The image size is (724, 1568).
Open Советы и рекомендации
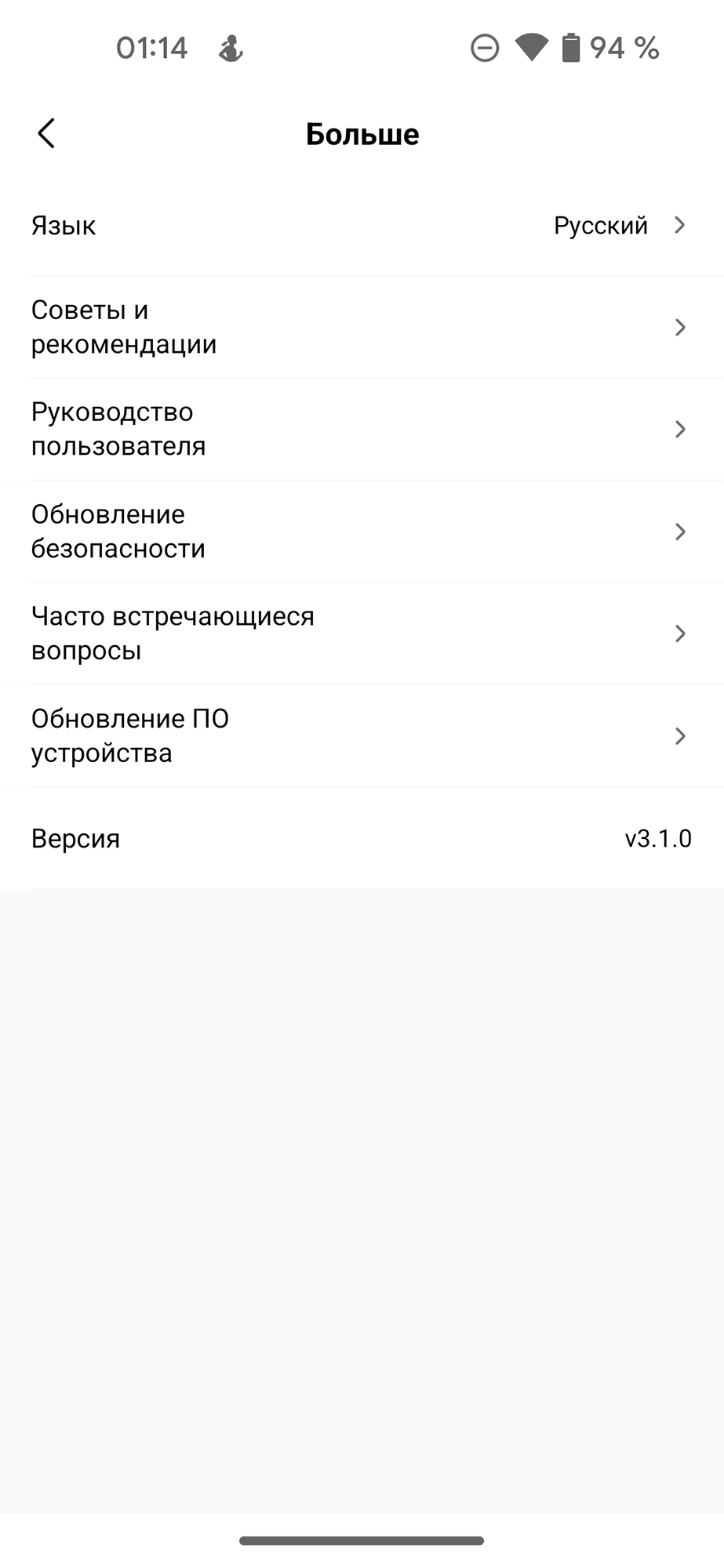[x=361, y=327]
